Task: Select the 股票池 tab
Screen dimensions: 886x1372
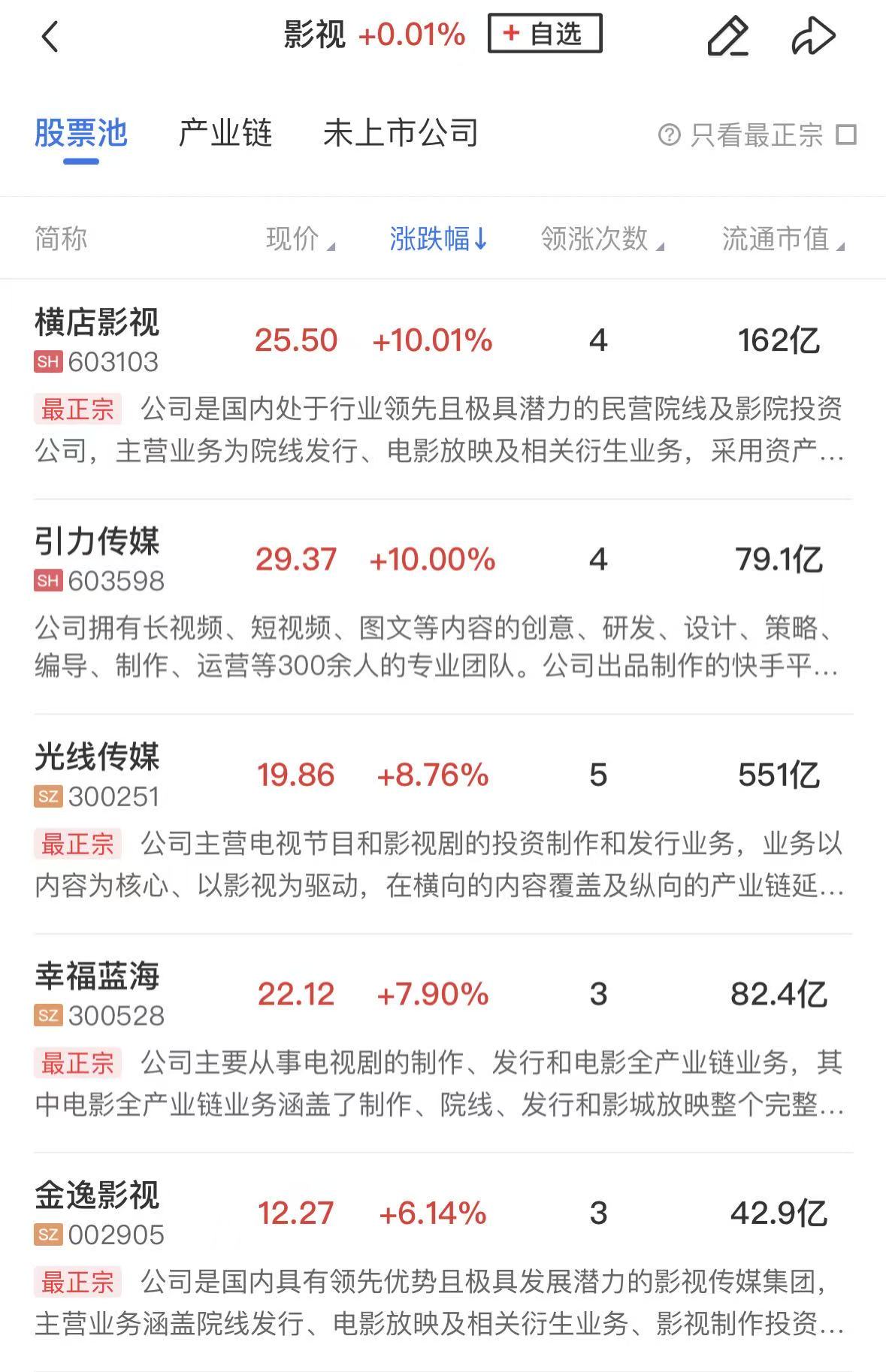Action: [x=80, y=134]
